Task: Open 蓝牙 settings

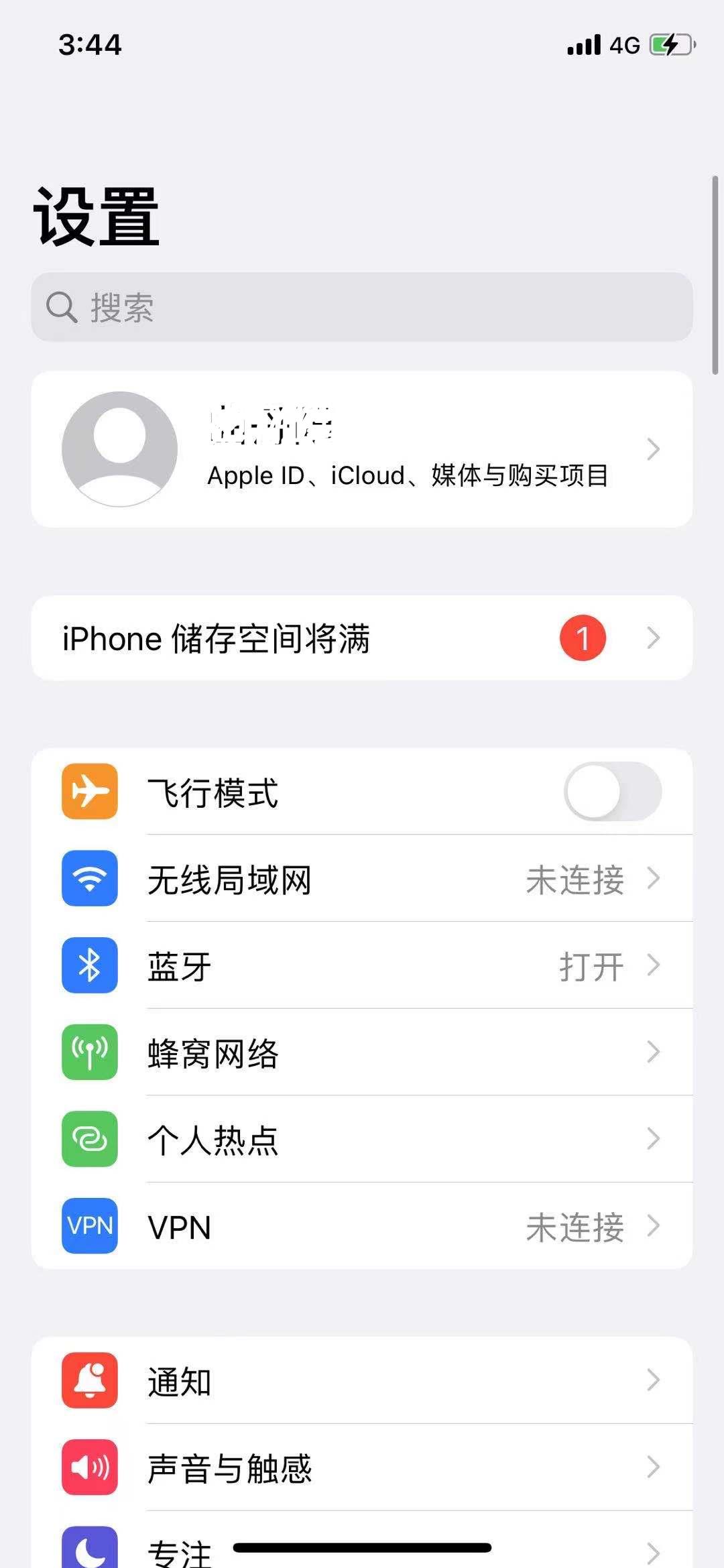Action: click(362, 966)
